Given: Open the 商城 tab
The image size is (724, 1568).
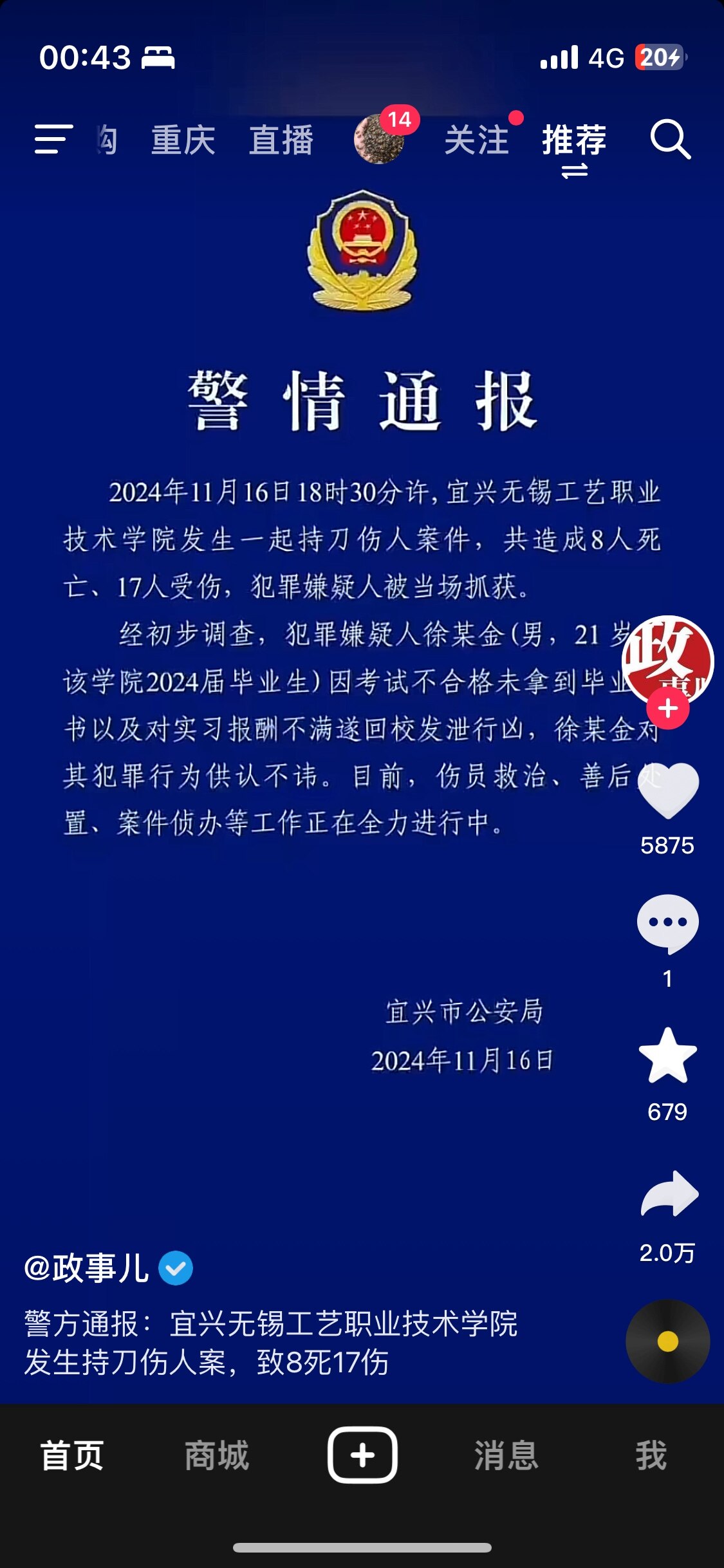Looking at the screenshot, I should point(217,1456).
